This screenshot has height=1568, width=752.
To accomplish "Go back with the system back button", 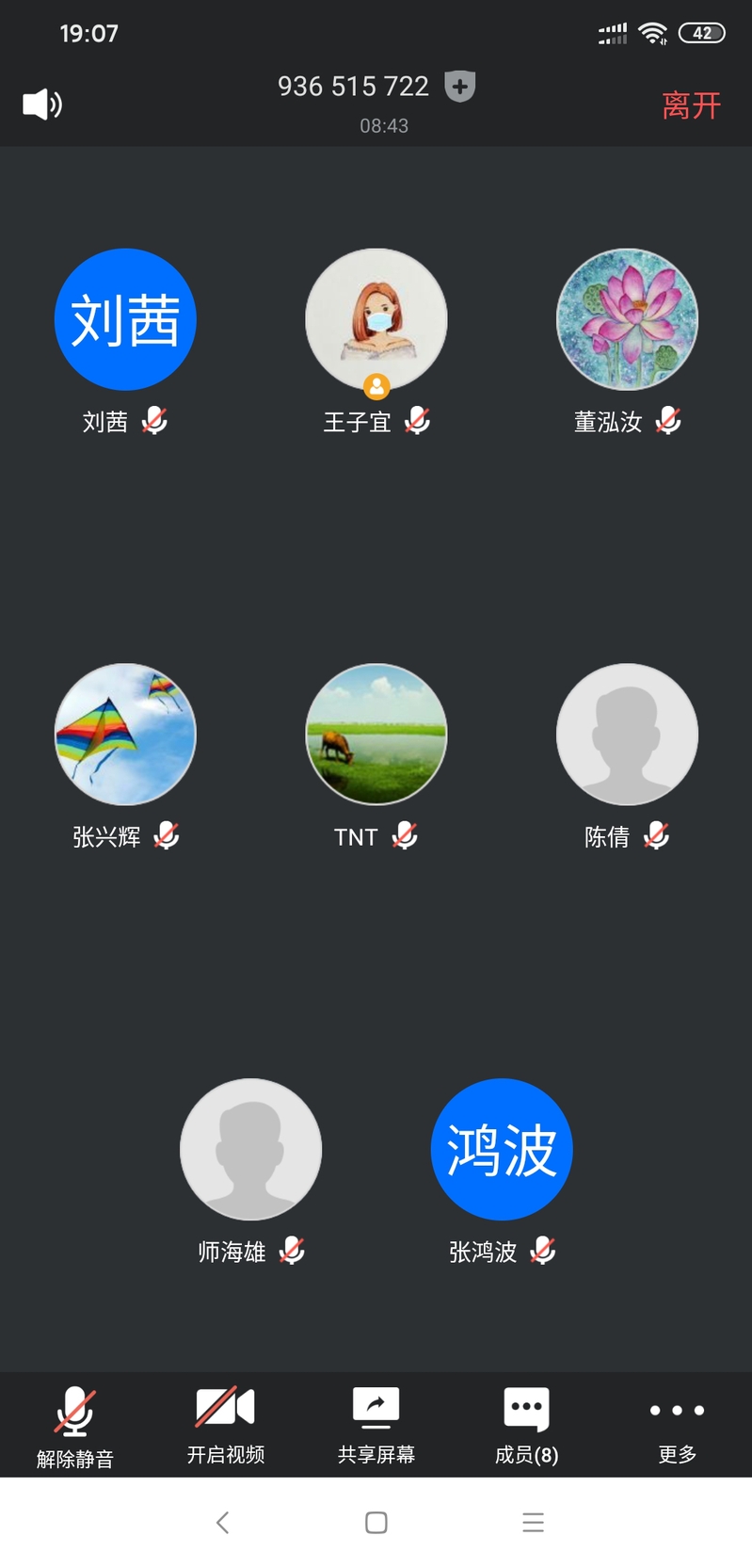I will click(222, 1522).
